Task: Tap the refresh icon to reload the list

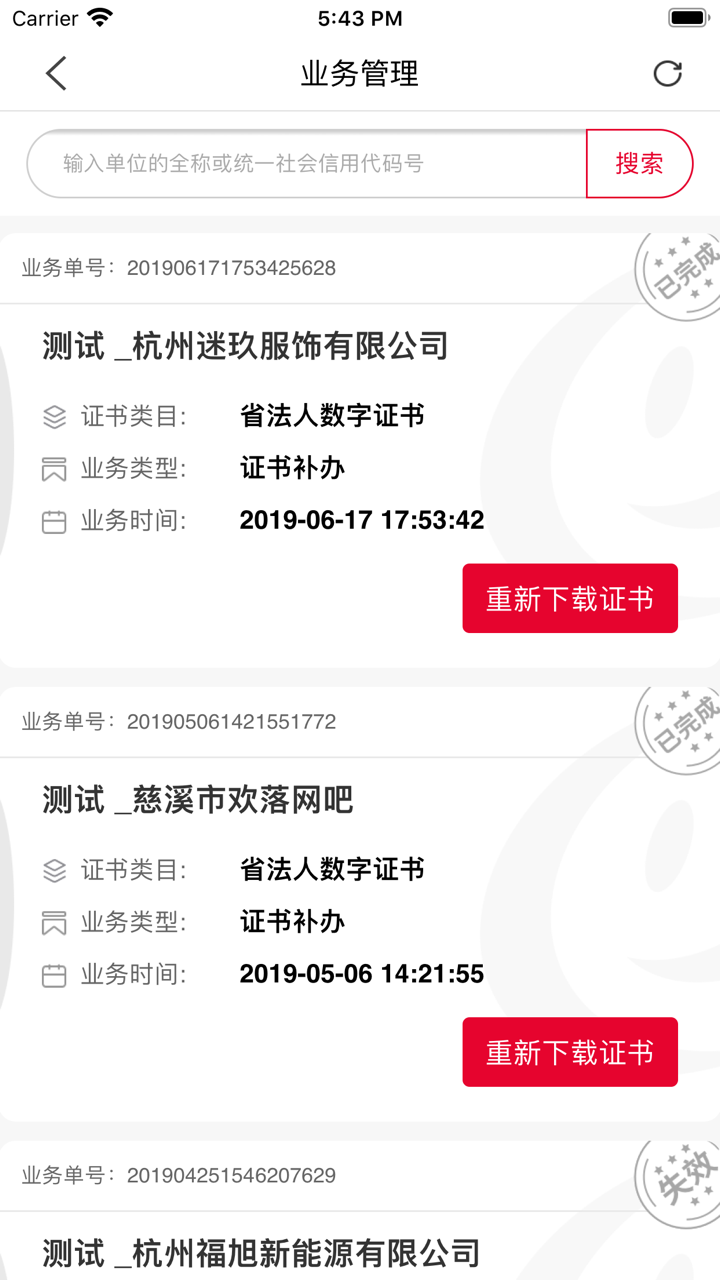Action: (x=667, y=74)
